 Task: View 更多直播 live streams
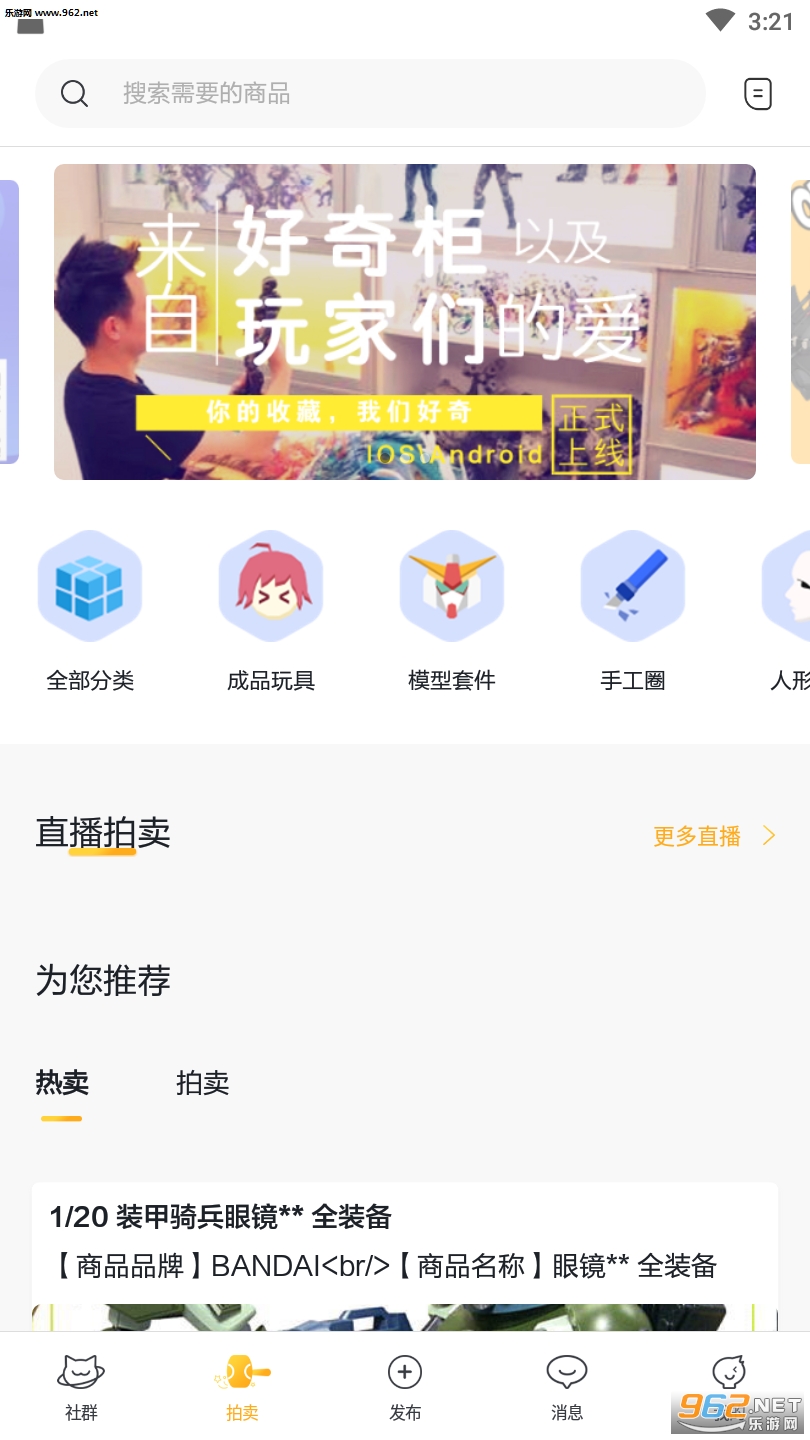(x=713, y=836)
